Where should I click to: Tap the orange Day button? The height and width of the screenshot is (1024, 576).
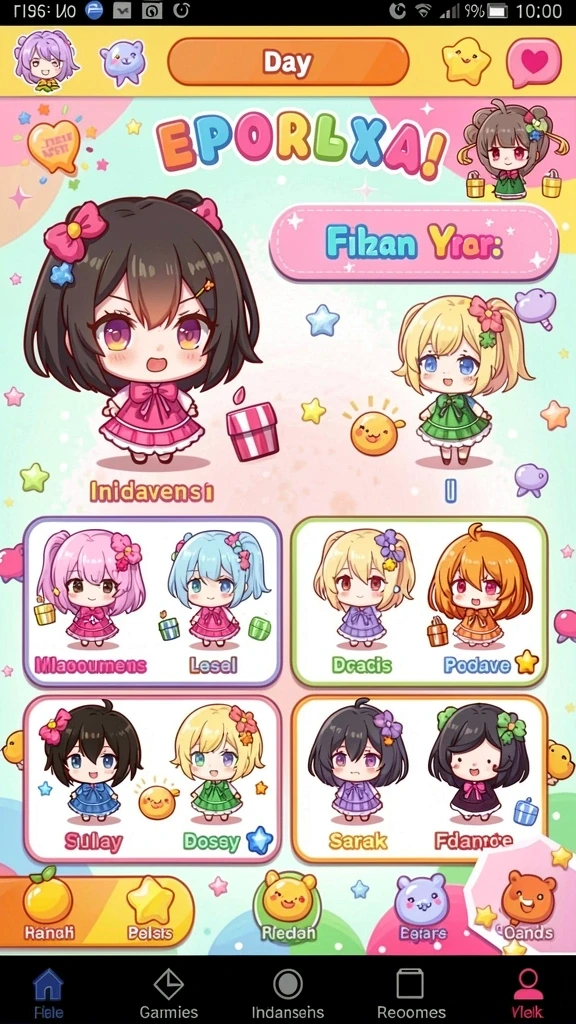point(288,62)
